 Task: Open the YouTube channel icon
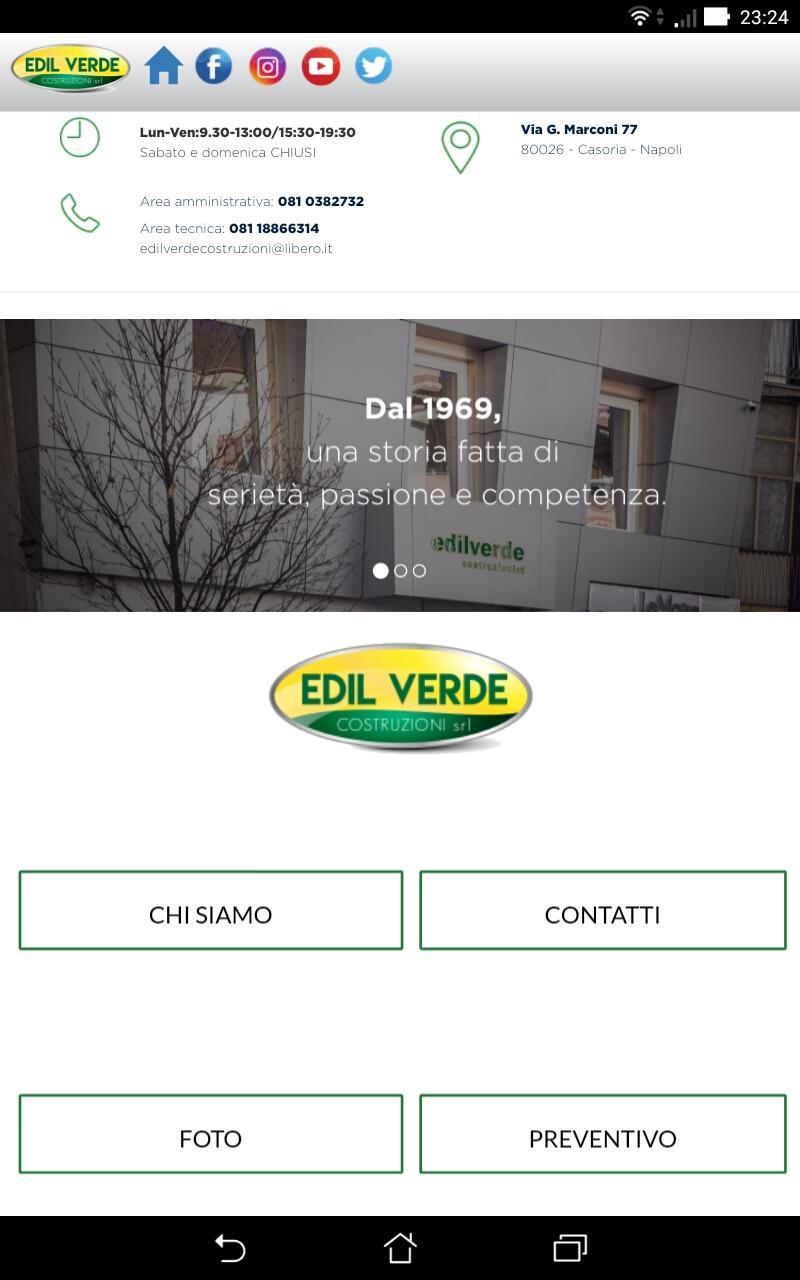click(x=320, y=66)
